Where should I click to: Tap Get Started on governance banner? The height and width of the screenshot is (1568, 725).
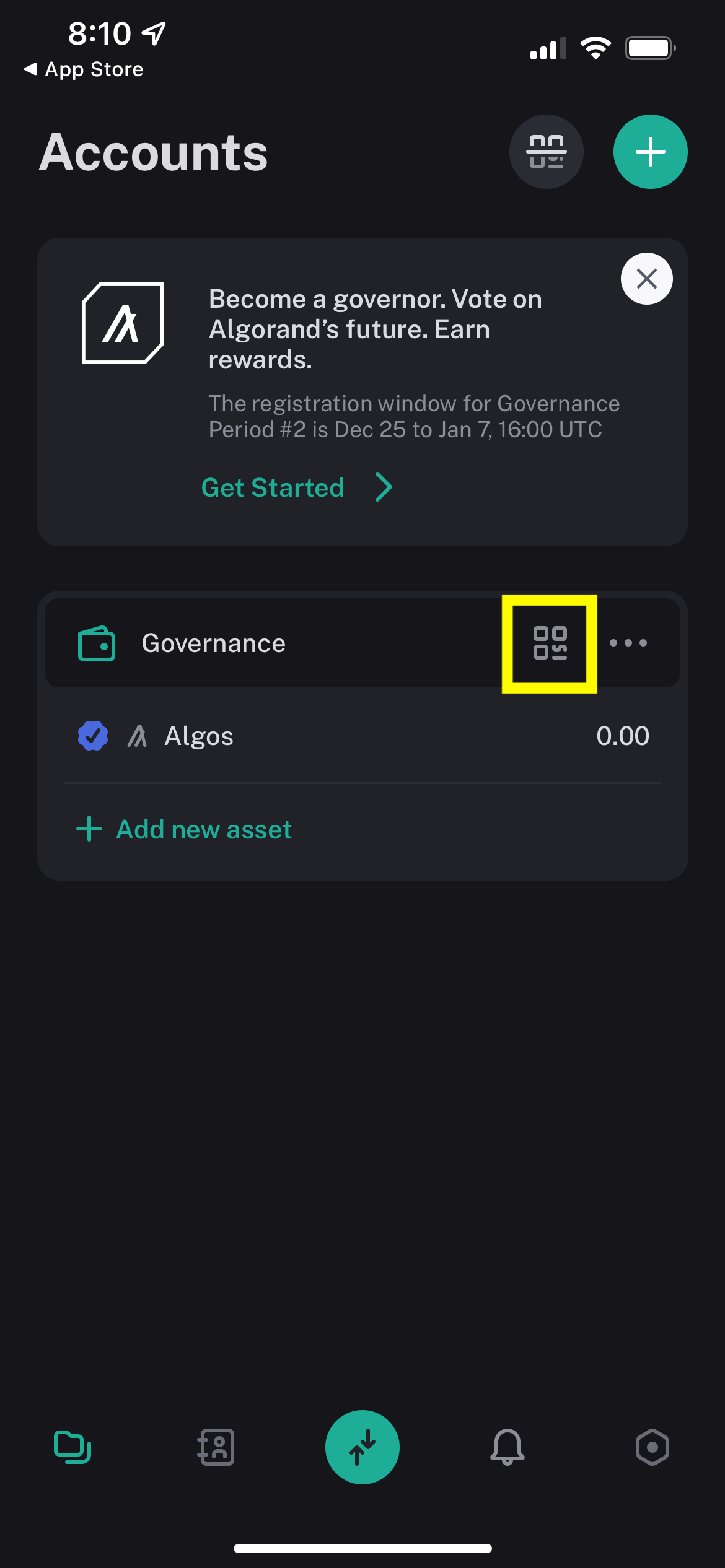(x=297, y=487)
